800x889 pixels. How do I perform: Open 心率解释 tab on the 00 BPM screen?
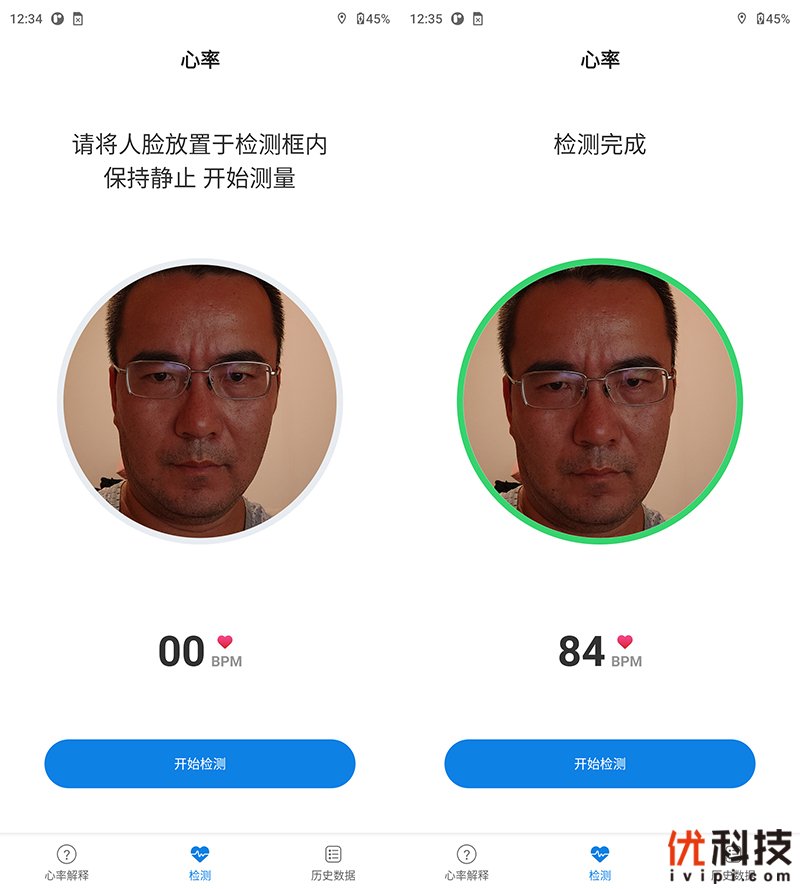pyautogui.click(x=66, y=862)
